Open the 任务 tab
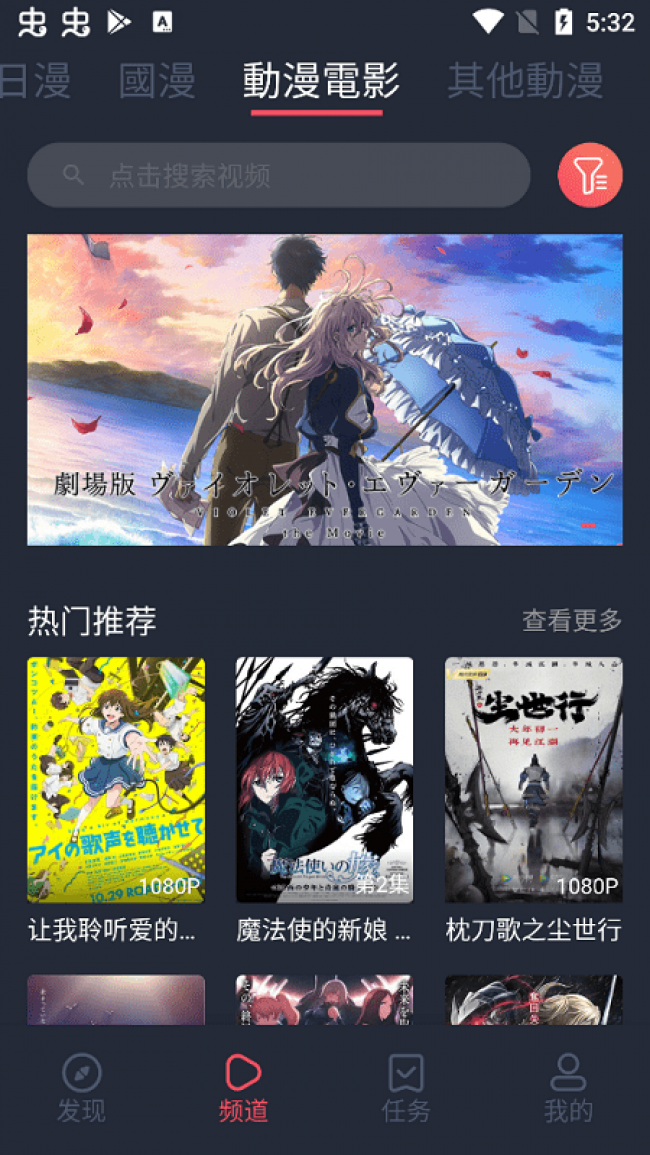Viewport: 650px width, 1155px height. [406, 1088]
